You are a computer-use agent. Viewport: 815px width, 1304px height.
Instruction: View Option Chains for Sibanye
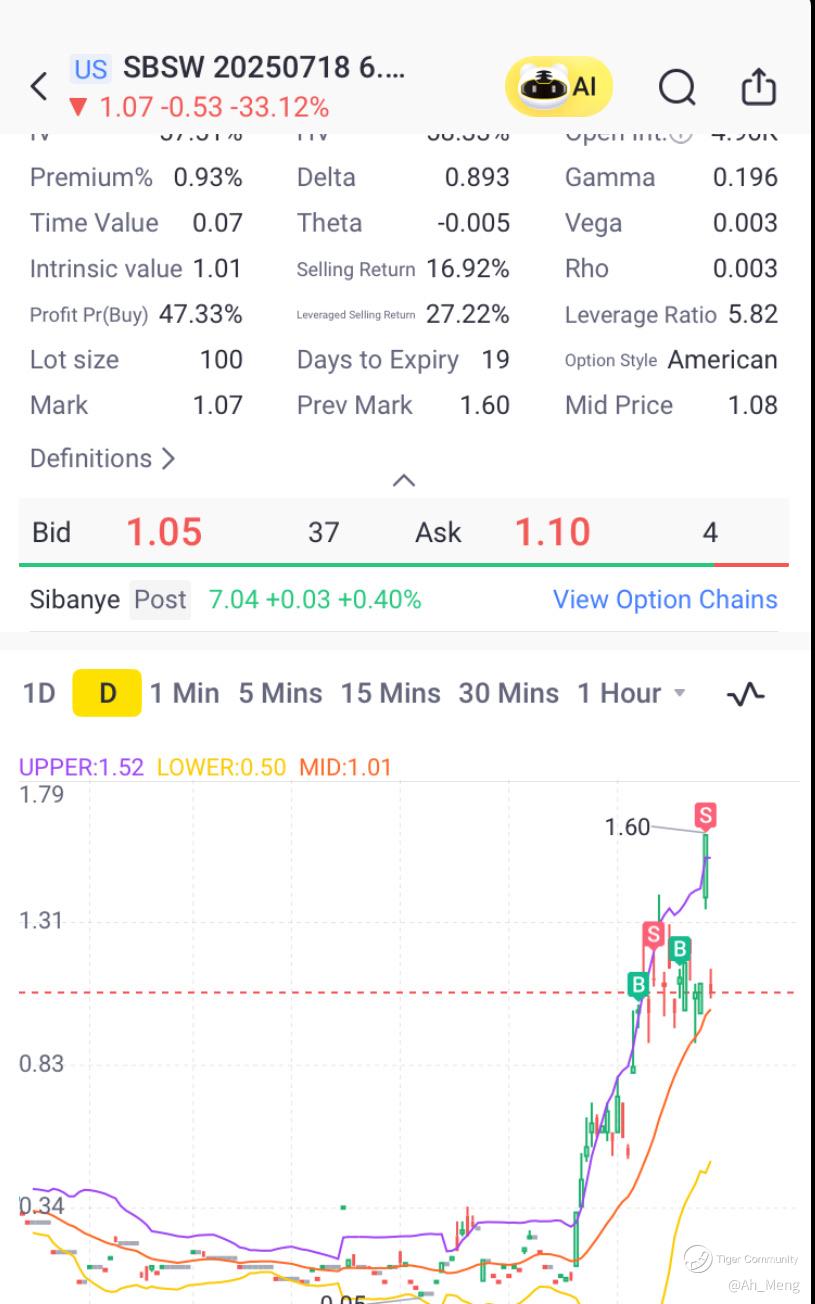tap(665, 600)
